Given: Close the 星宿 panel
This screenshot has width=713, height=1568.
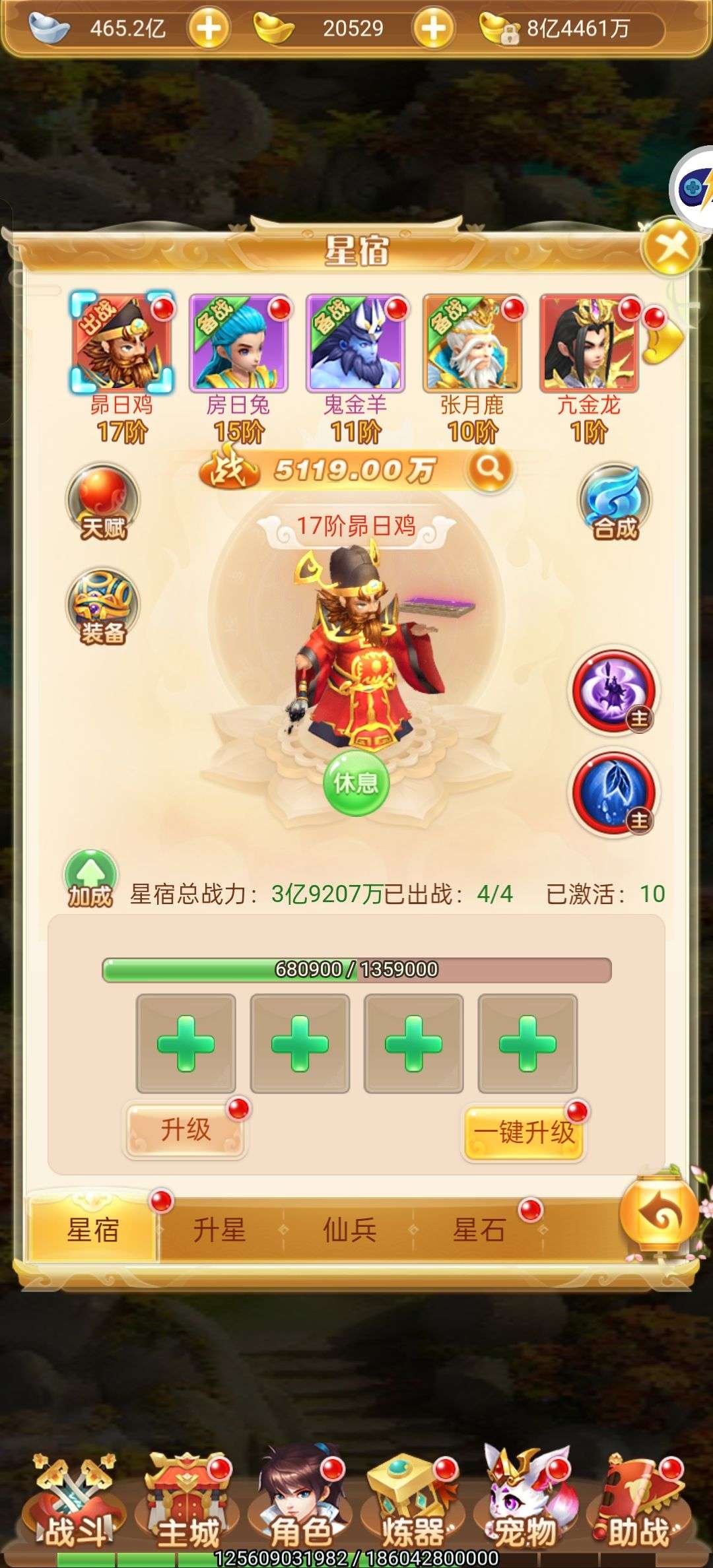Looking at the screenshot, I should (x=671, y=247).
